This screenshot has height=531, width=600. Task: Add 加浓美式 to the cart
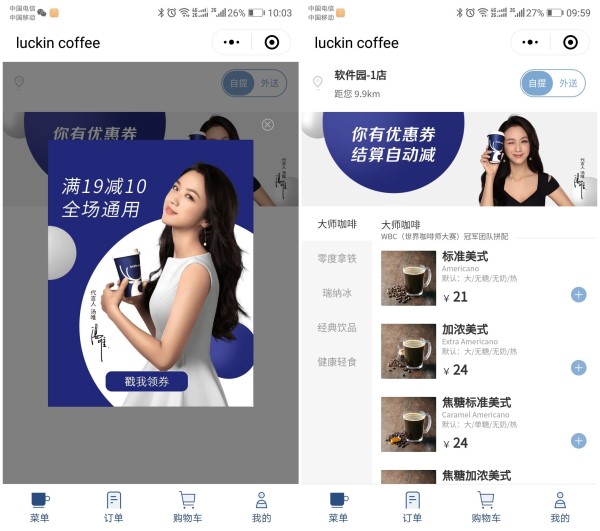(x=578, y=368)
